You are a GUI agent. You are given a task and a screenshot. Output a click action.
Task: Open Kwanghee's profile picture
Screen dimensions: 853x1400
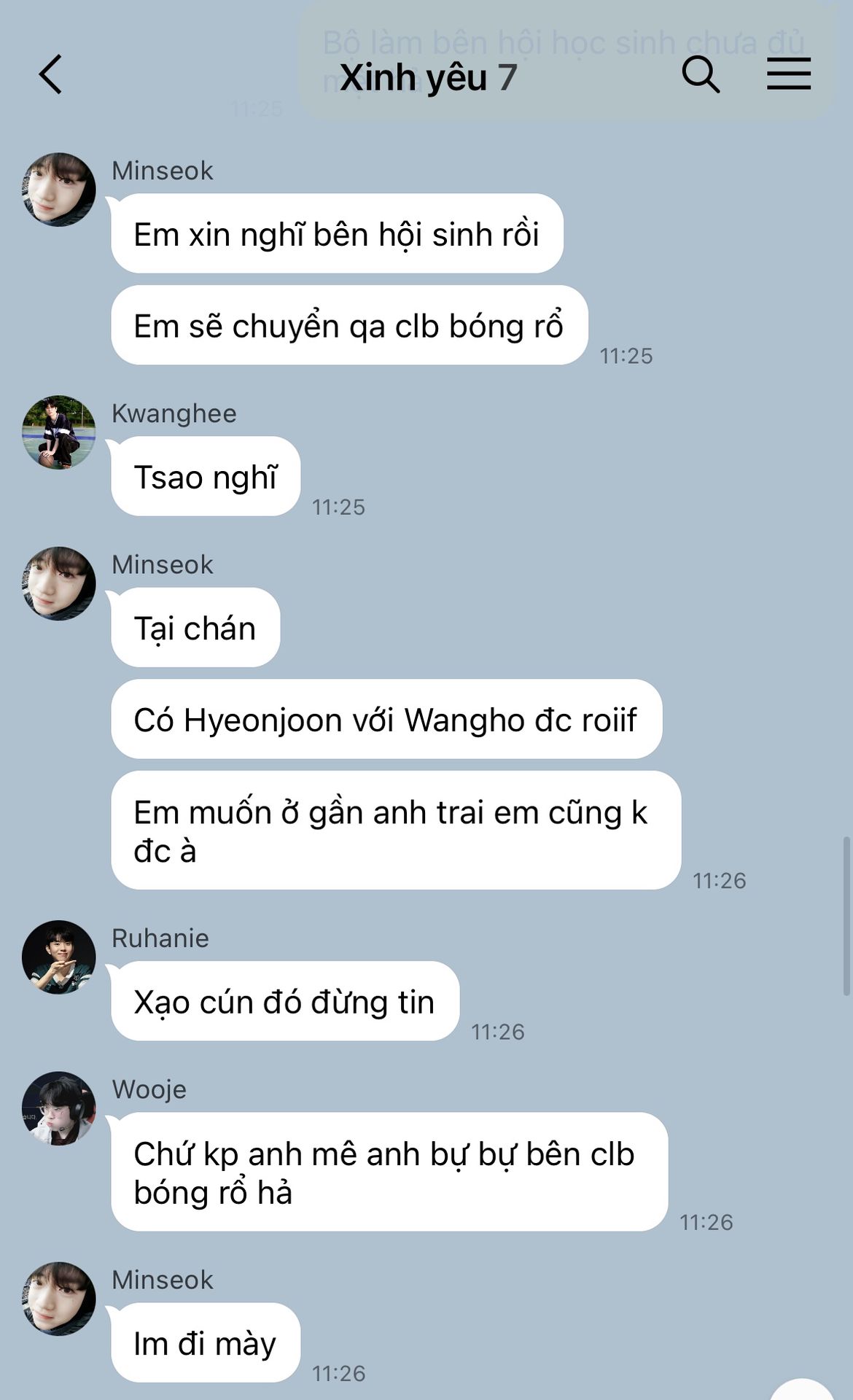tap(59, 432)
